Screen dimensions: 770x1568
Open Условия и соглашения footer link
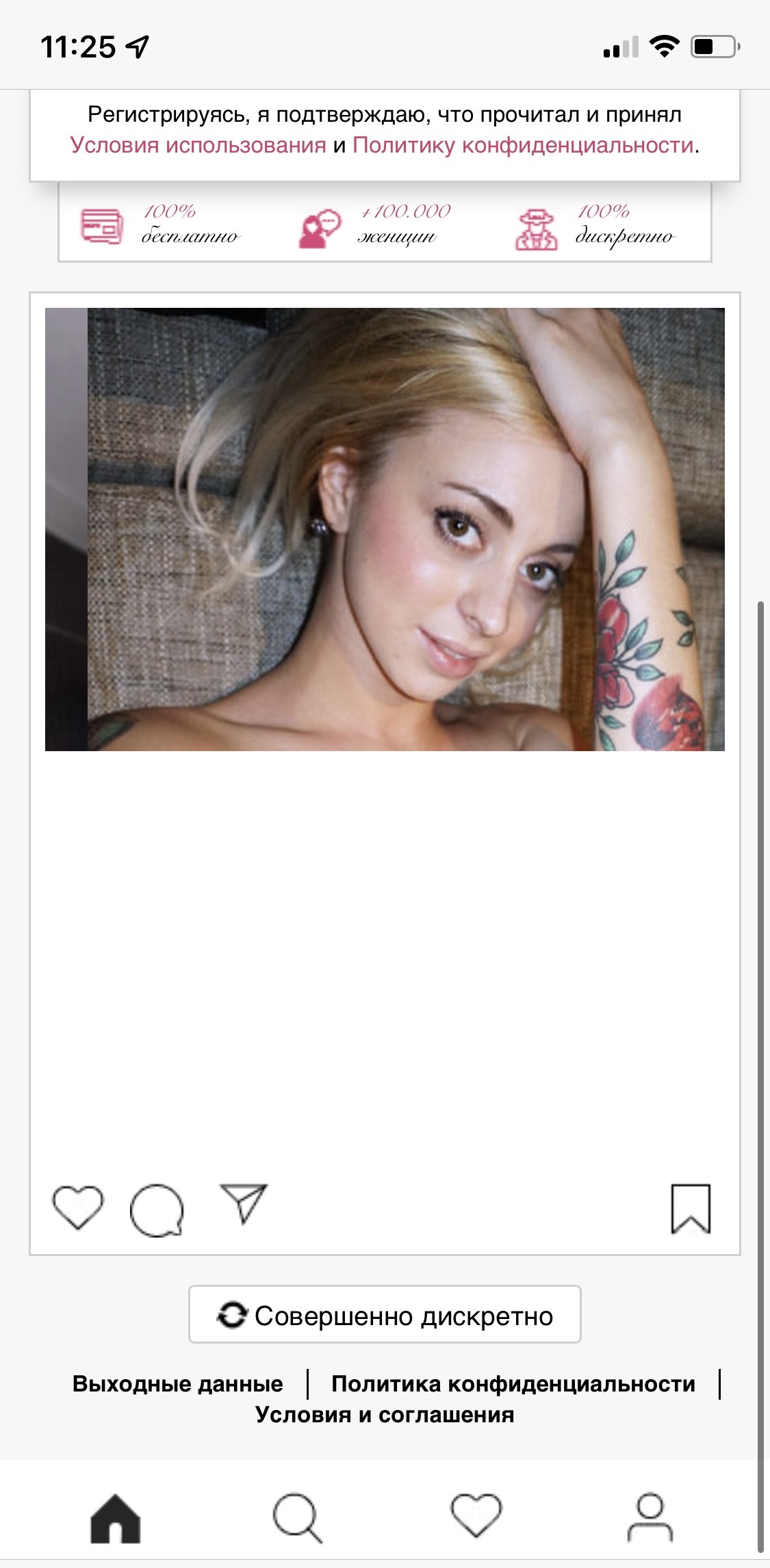pos(385,1414)
